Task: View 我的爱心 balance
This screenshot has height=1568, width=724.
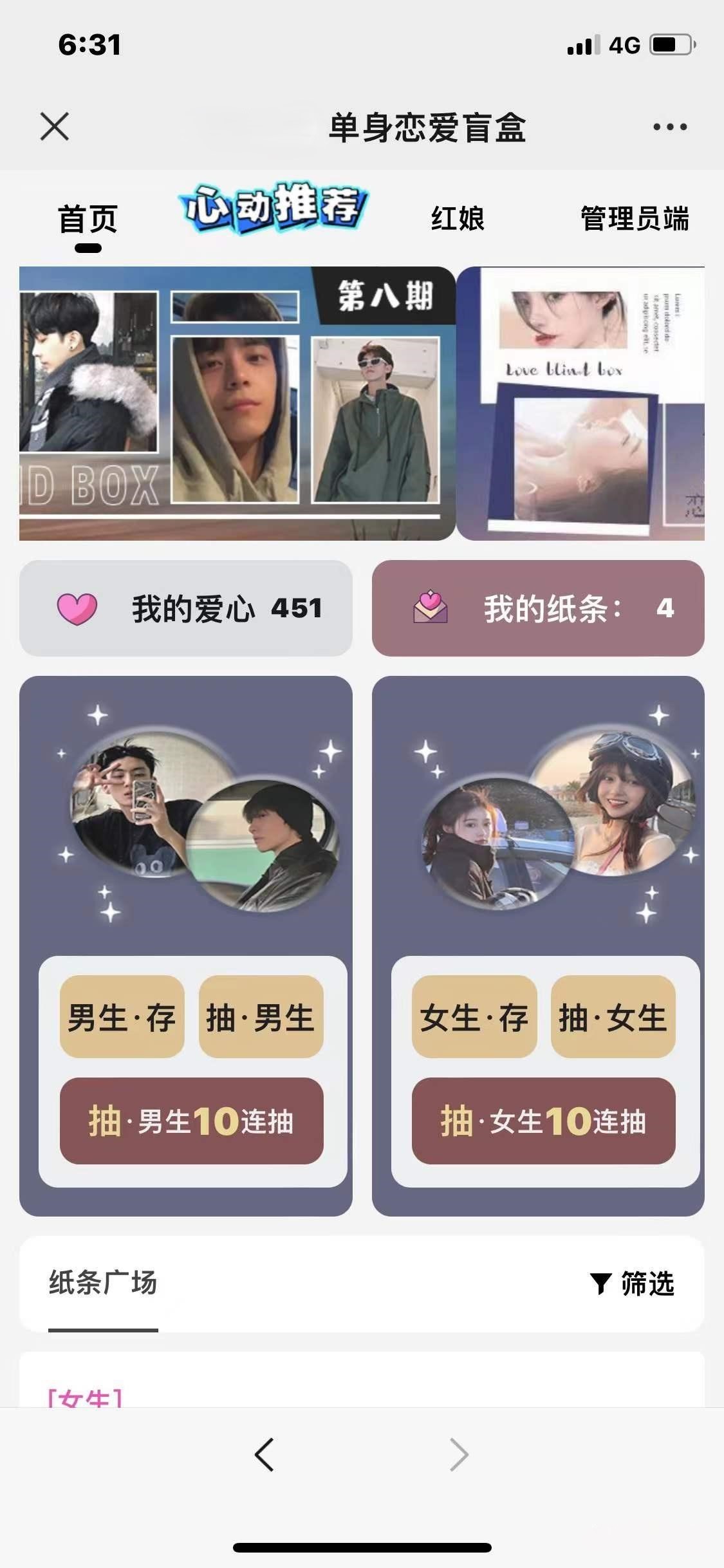Action: [186, 608]
